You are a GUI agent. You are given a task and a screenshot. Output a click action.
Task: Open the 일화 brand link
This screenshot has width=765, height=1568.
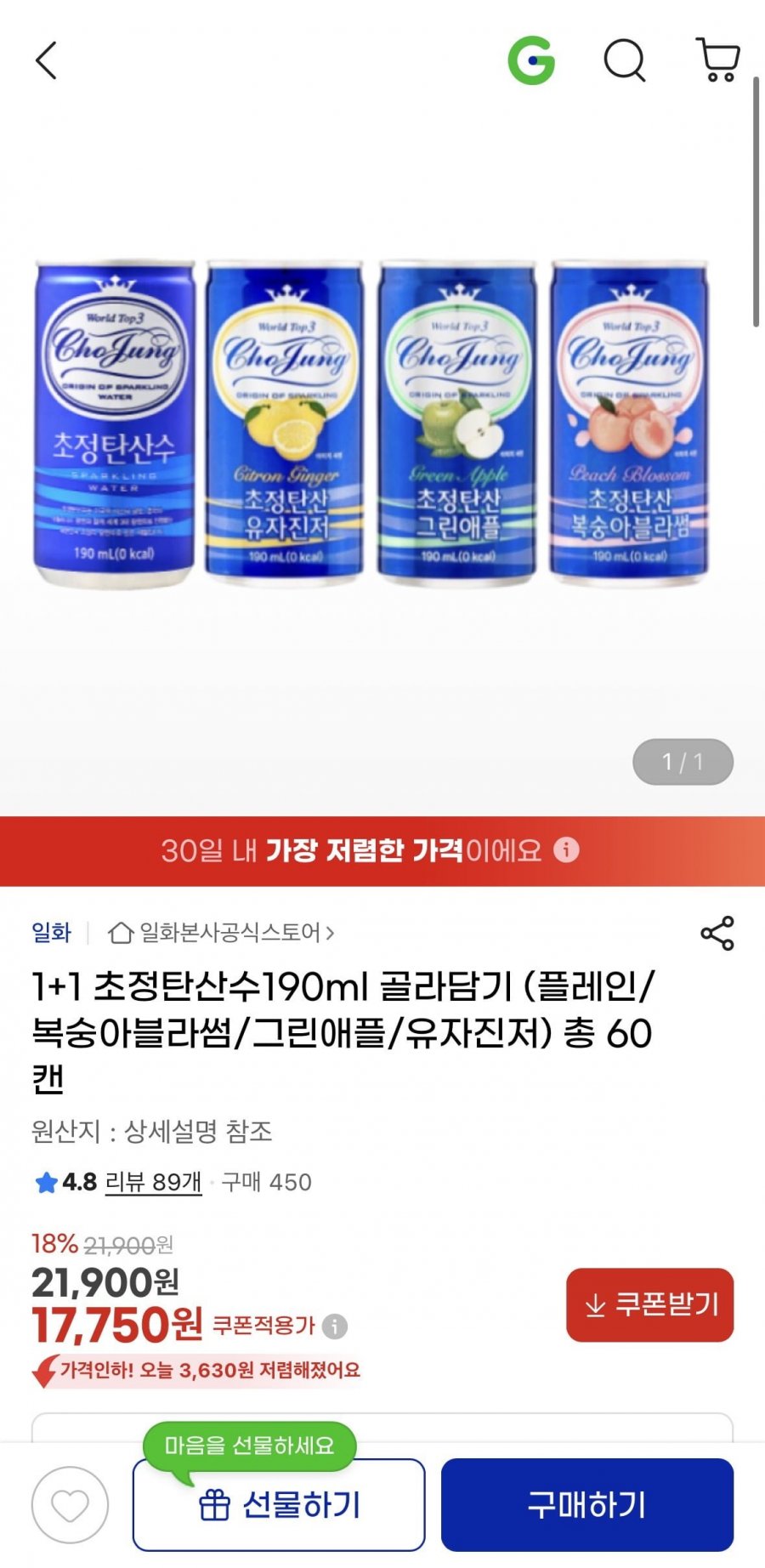pos(51,933)
